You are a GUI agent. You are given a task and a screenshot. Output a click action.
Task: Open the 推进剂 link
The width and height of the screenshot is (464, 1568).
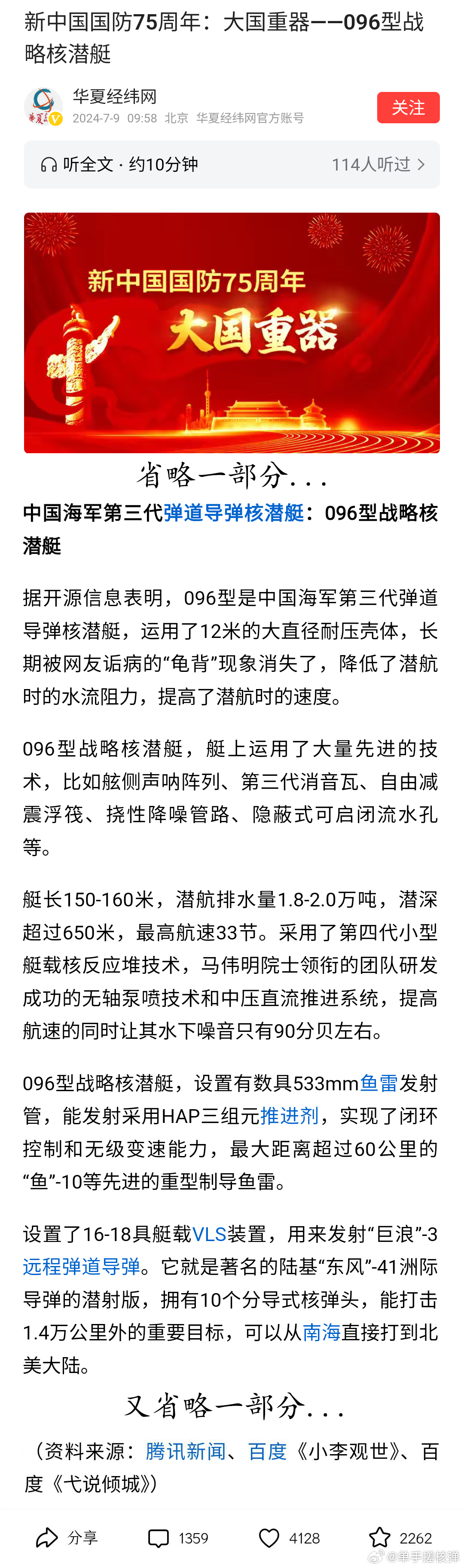tap(289, 1116)
